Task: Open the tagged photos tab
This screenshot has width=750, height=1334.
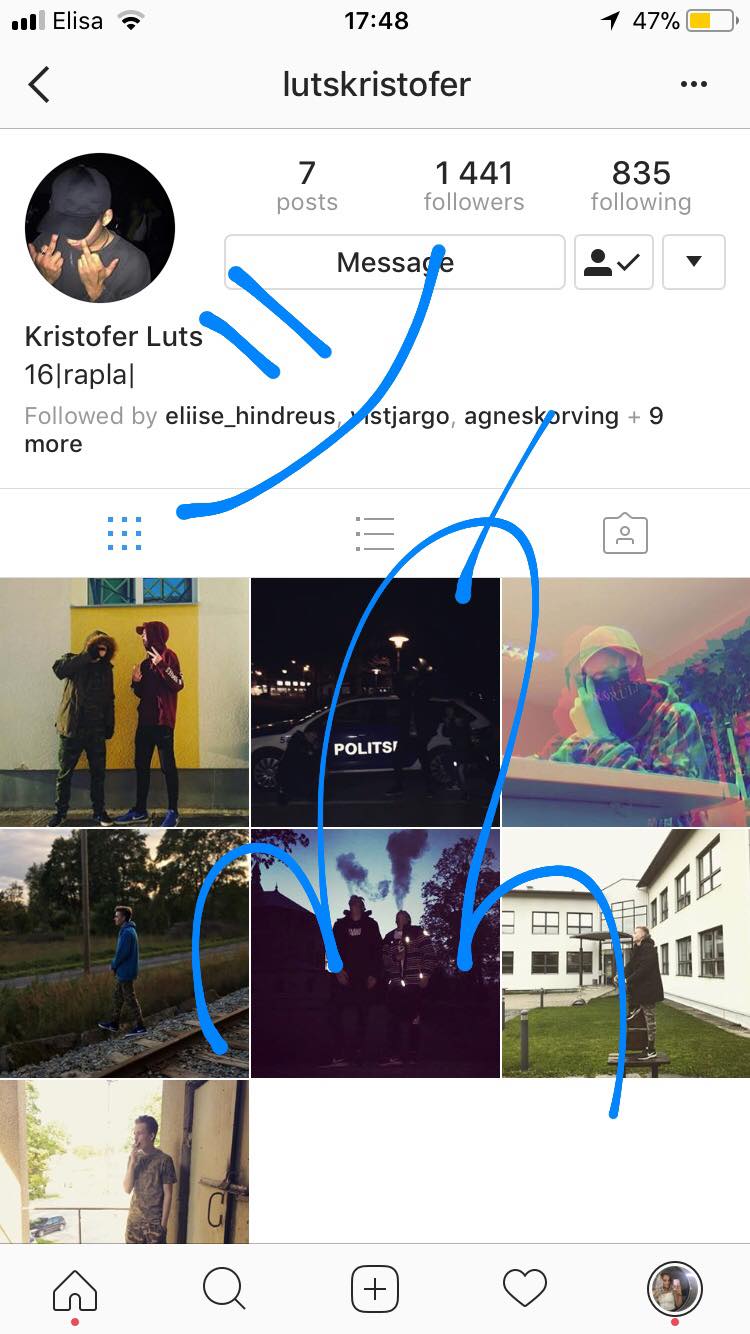Action: tap(626, 534)
